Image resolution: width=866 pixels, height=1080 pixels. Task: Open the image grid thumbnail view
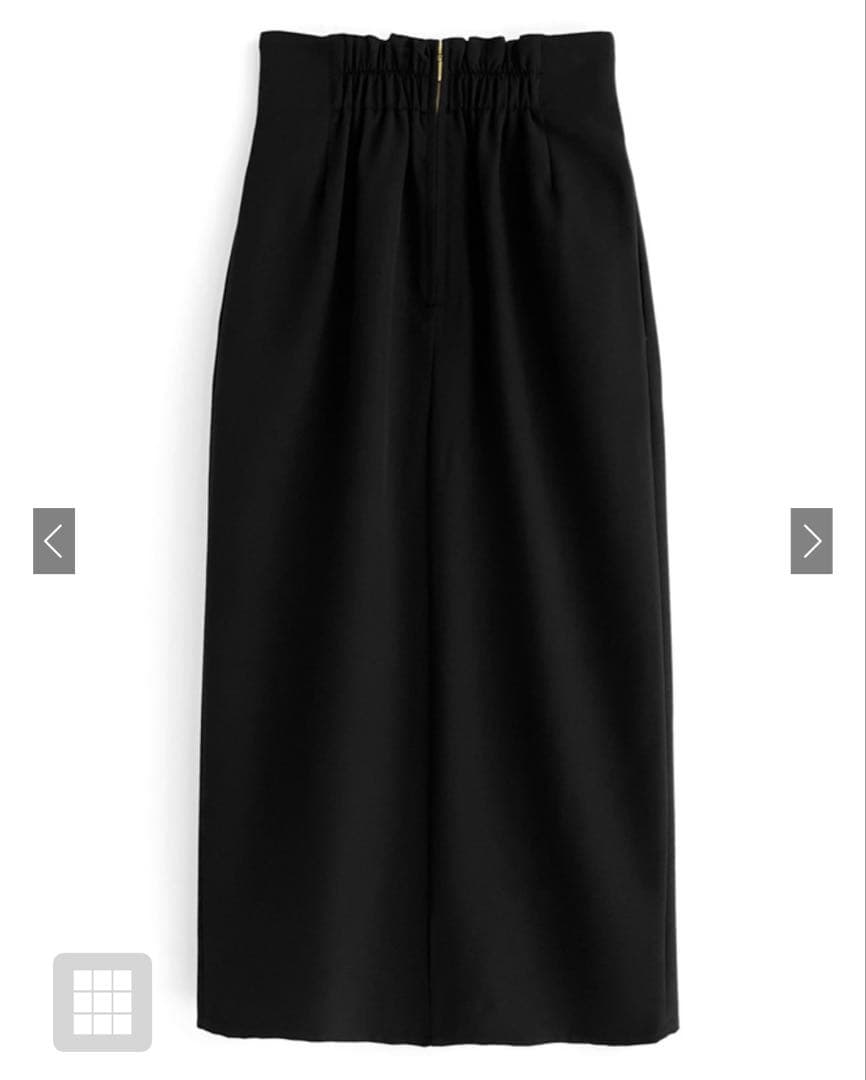pos(102,1001)
